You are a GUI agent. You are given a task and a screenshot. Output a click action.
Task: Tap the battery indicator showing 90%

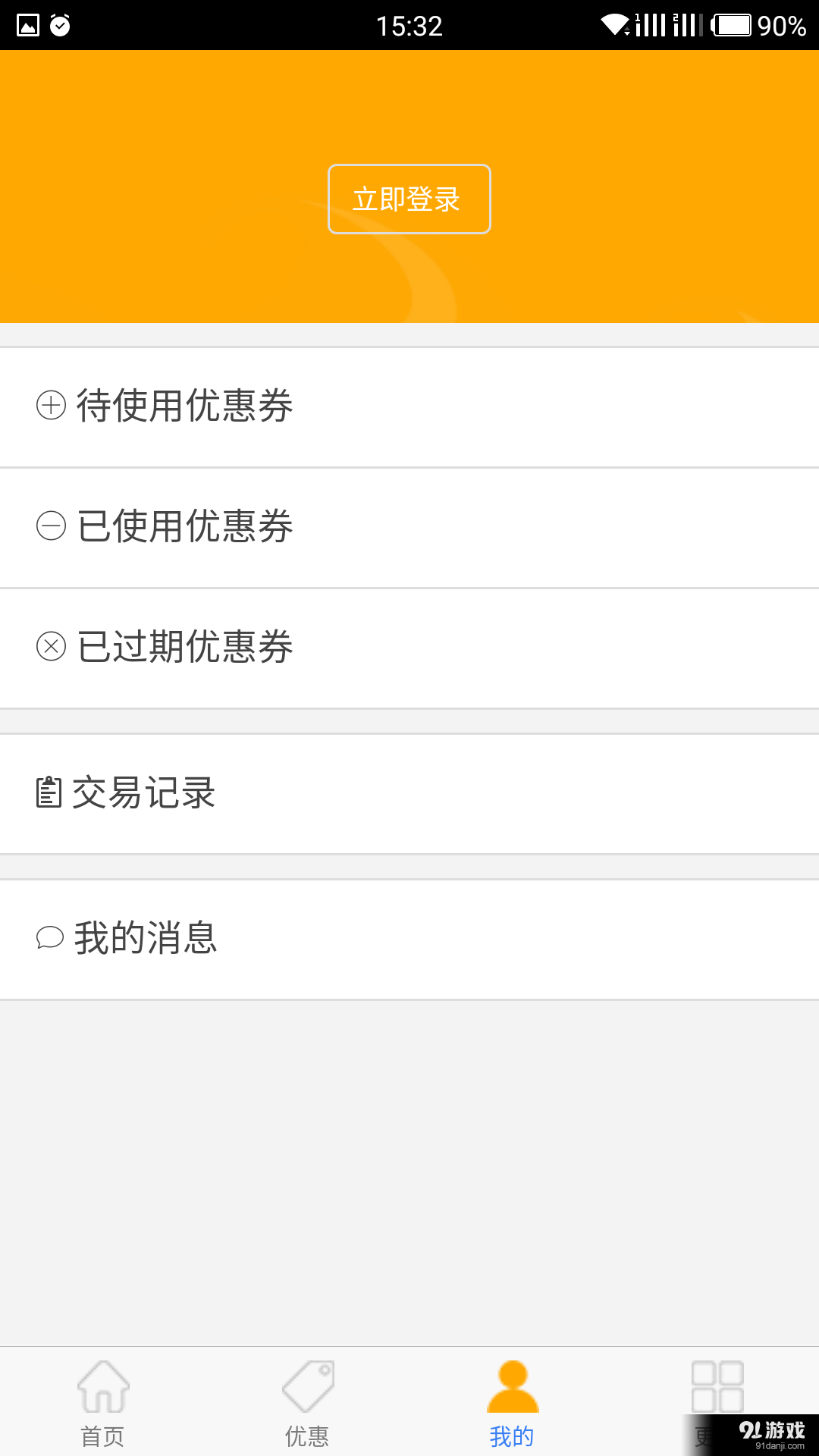[x=732, y=24]
